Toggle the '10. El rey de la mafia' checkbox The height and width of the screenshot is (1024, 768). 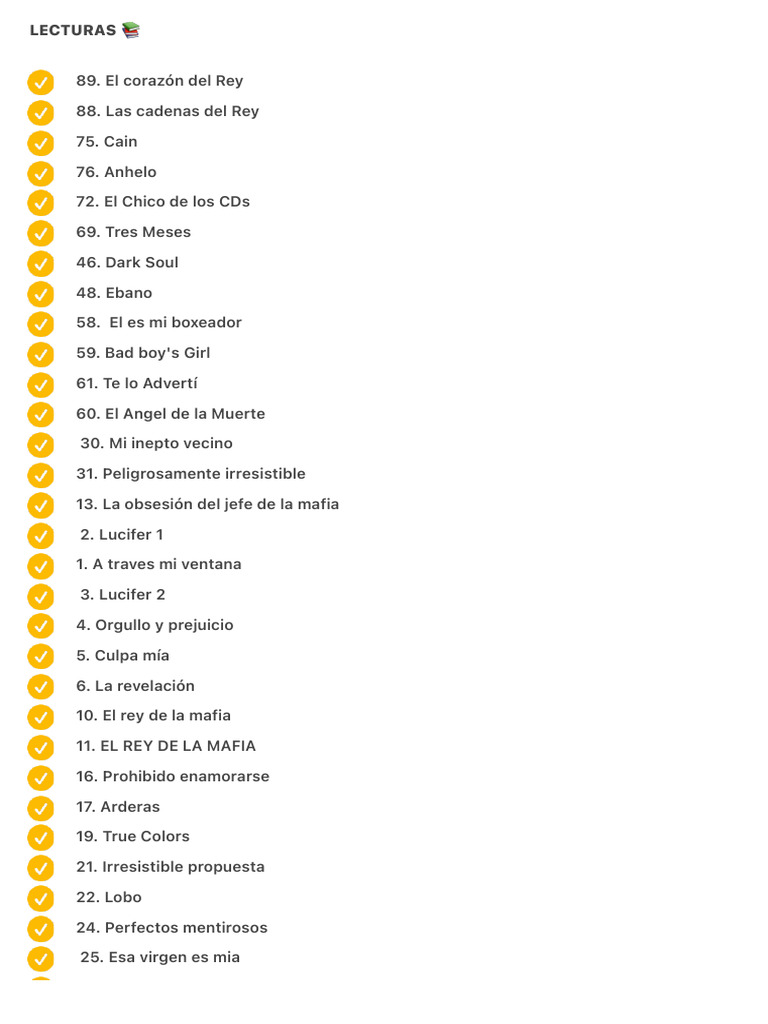[40, 717]
